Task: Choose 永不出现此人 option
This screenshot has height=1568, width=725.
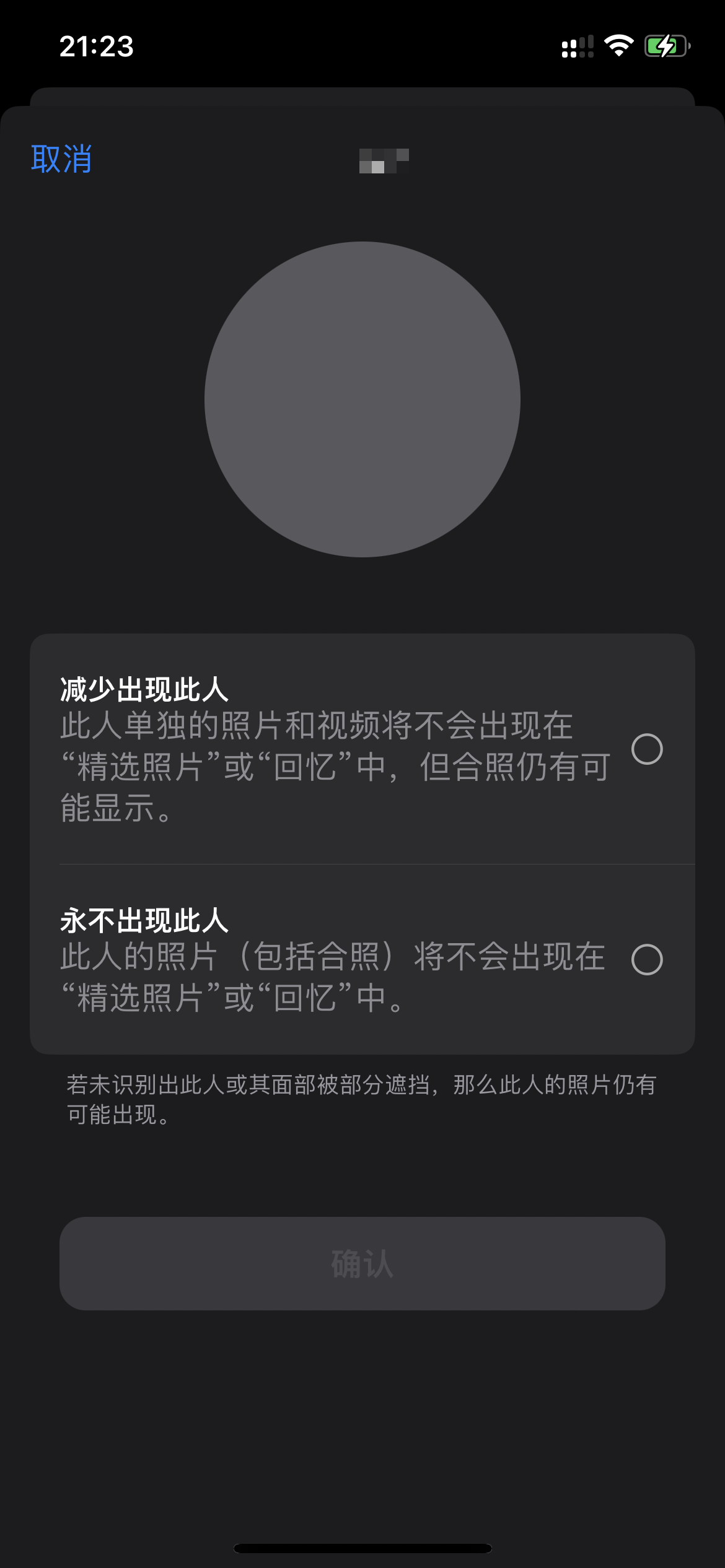Action: tap(646, 959)
